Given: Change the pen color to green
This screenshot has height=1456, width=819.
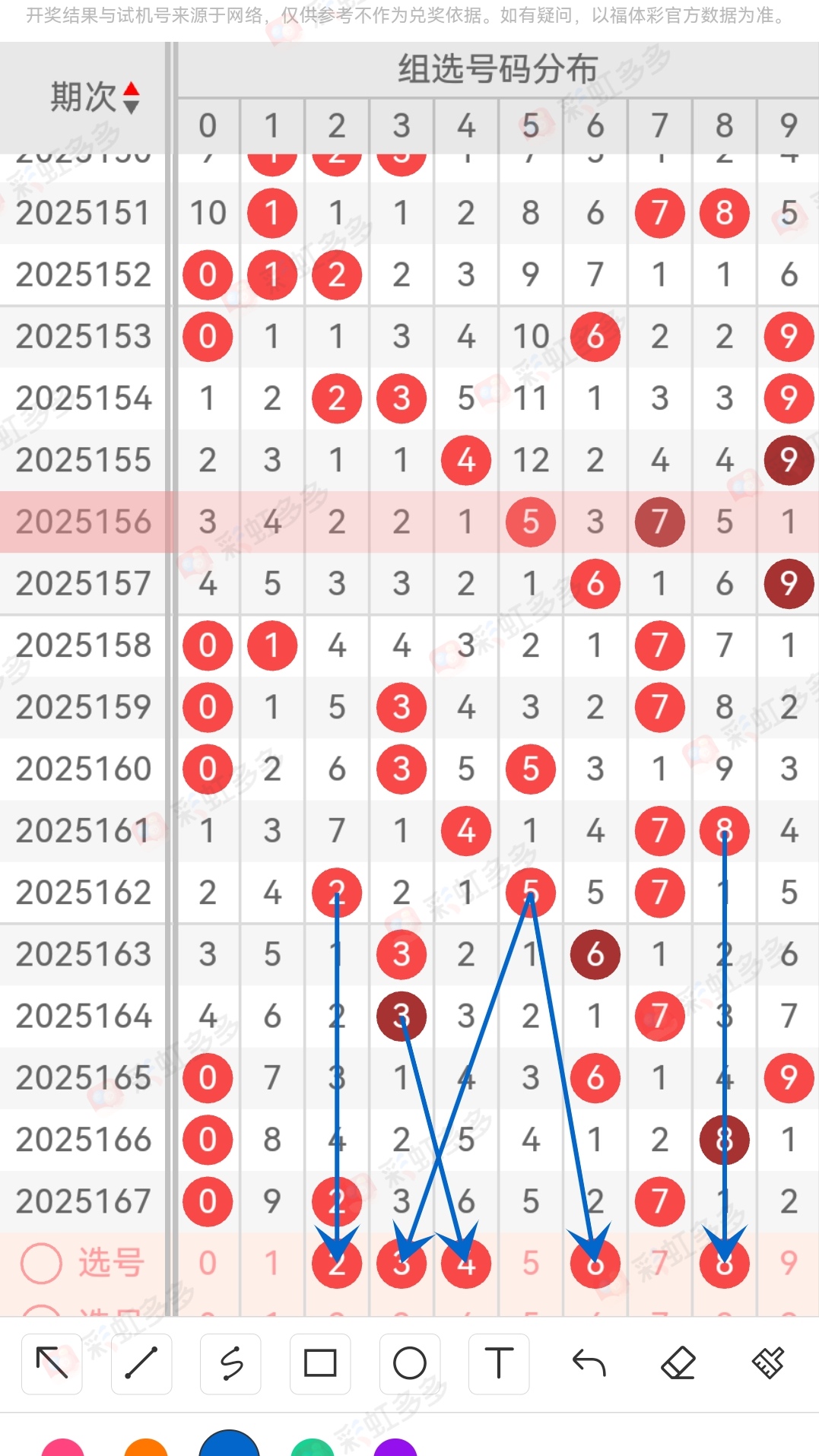Looking at the screenshot, I should click(x=313, y=1447).
